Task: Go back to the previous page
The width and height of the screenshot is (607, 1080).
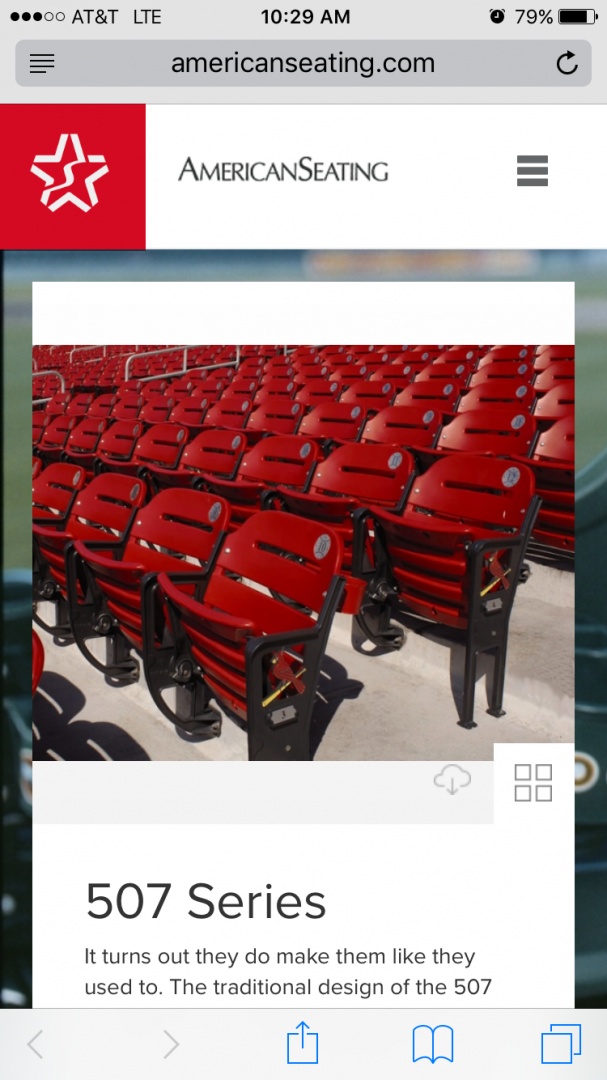Action: click(x=36, y=1045)
